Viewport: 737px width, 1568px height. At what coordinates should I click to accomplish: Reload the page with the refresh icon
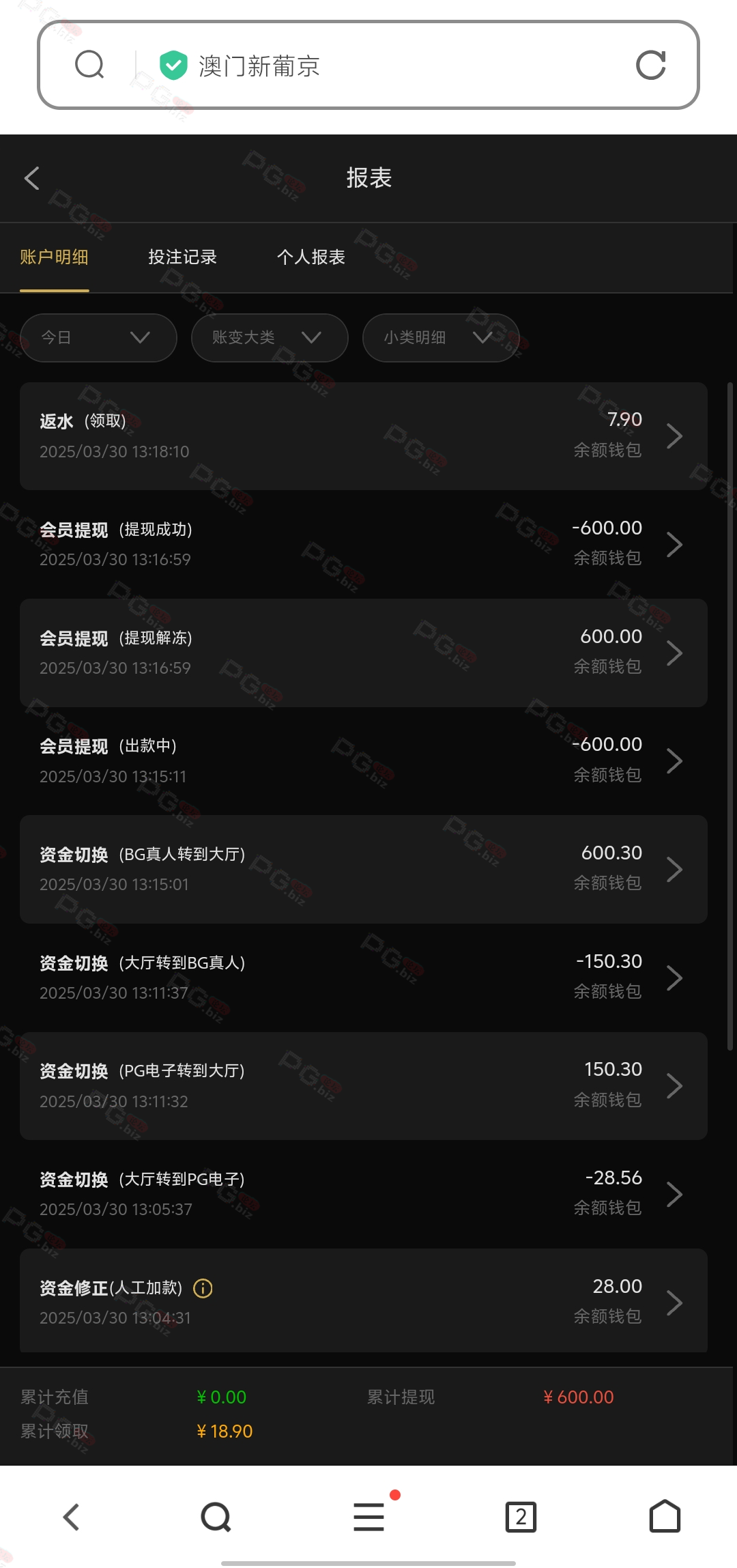pyautogui.click(x=650, y=66)
